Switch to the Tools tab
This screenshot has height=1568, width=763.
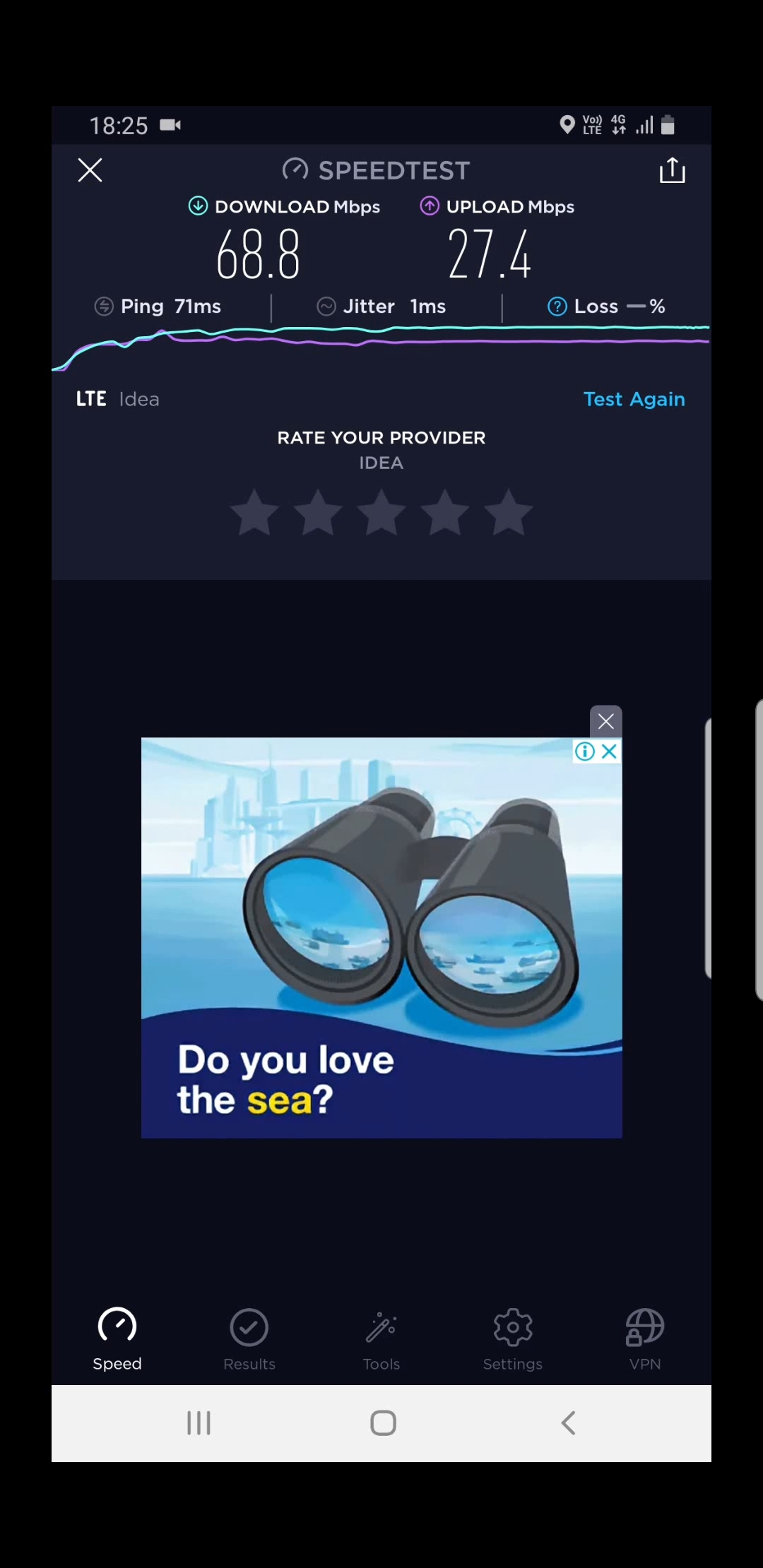(x=381, y=1339)
